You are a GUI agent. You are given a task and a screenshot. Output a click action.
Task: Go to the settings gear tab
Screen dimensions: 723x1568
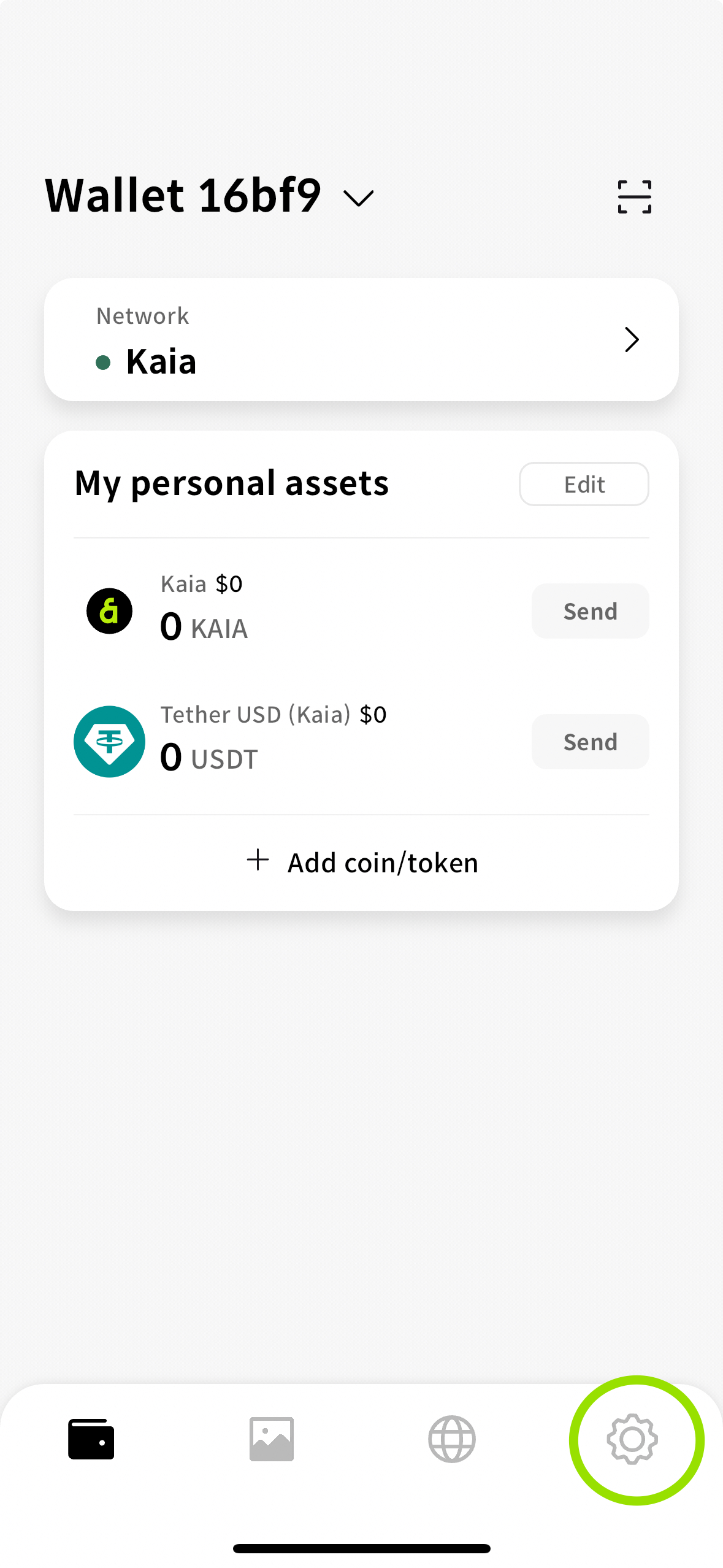point(632,1439)
